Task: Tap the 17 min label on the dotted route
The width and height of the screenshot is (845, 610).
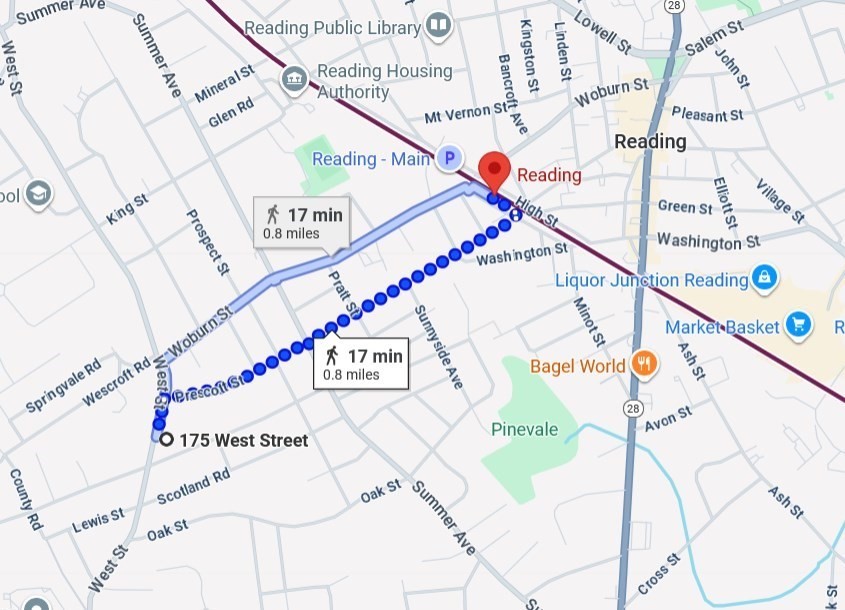Action: click(x=364, y=364)
